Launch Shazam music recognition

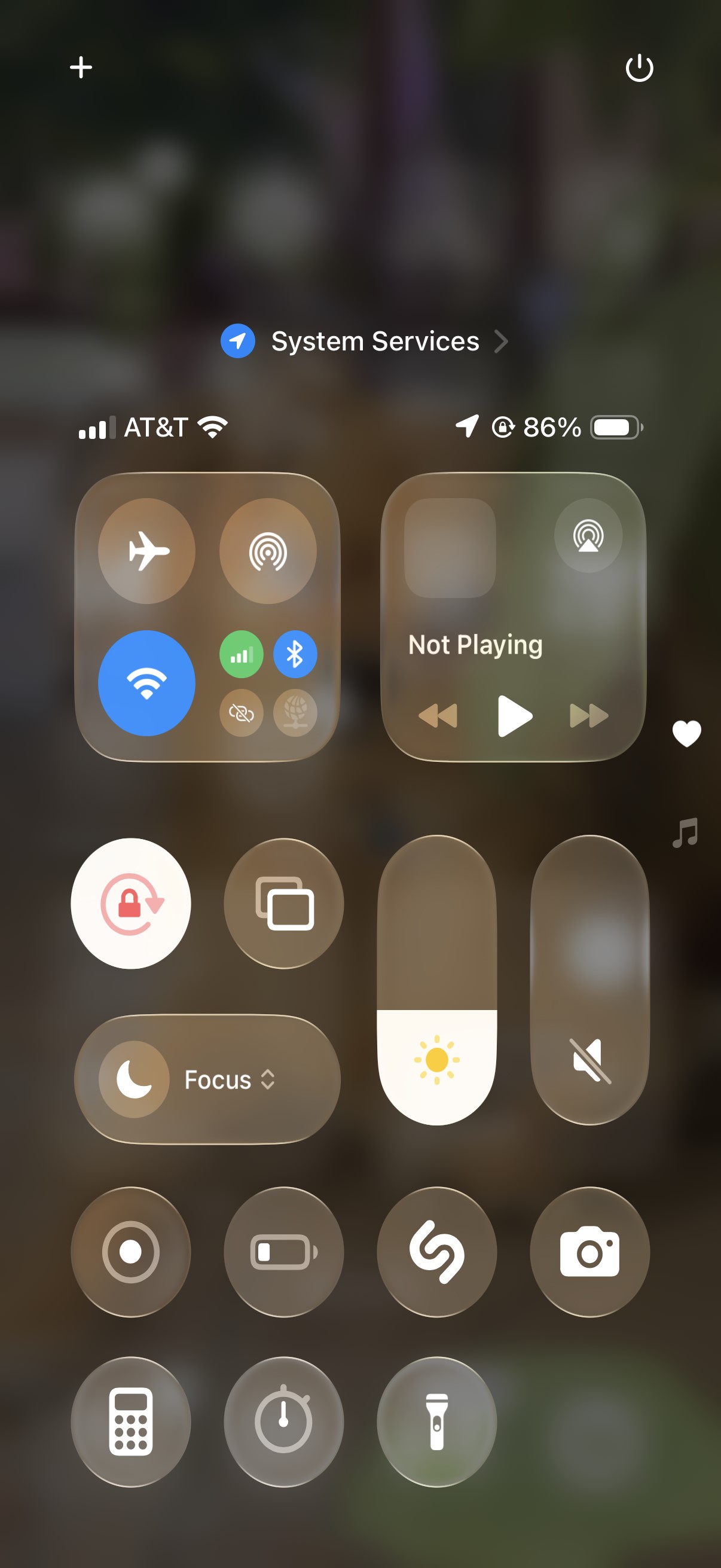pyautogui.click(x=437, y=1252)
